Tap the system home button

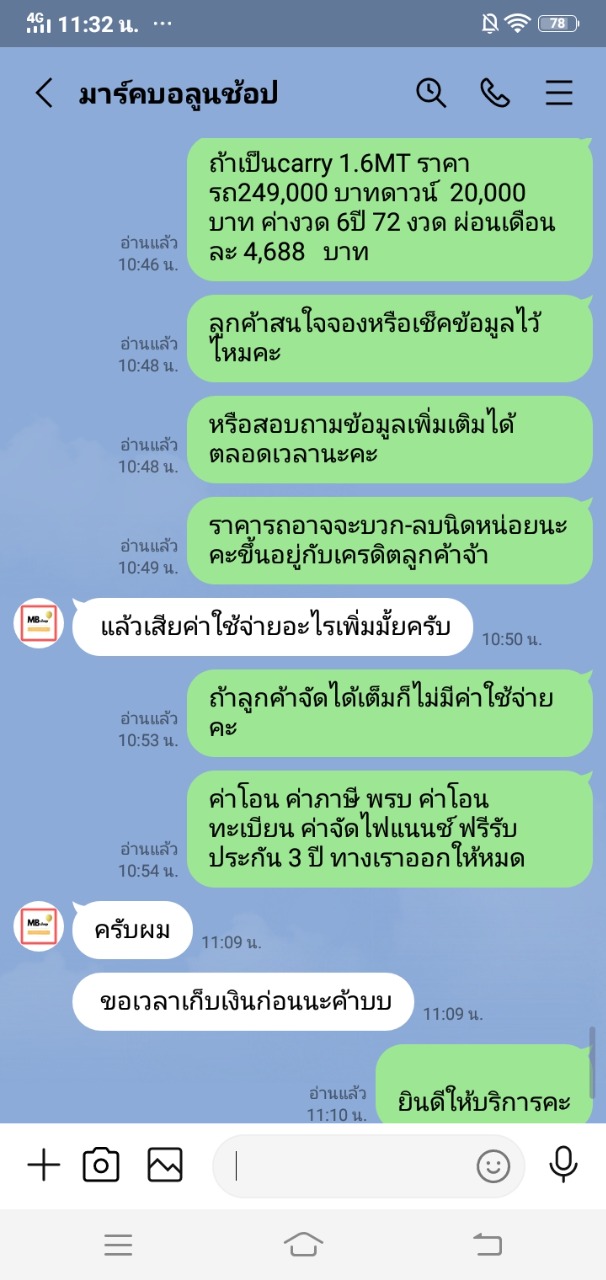pyautogui.click(x=303, y=1244)
